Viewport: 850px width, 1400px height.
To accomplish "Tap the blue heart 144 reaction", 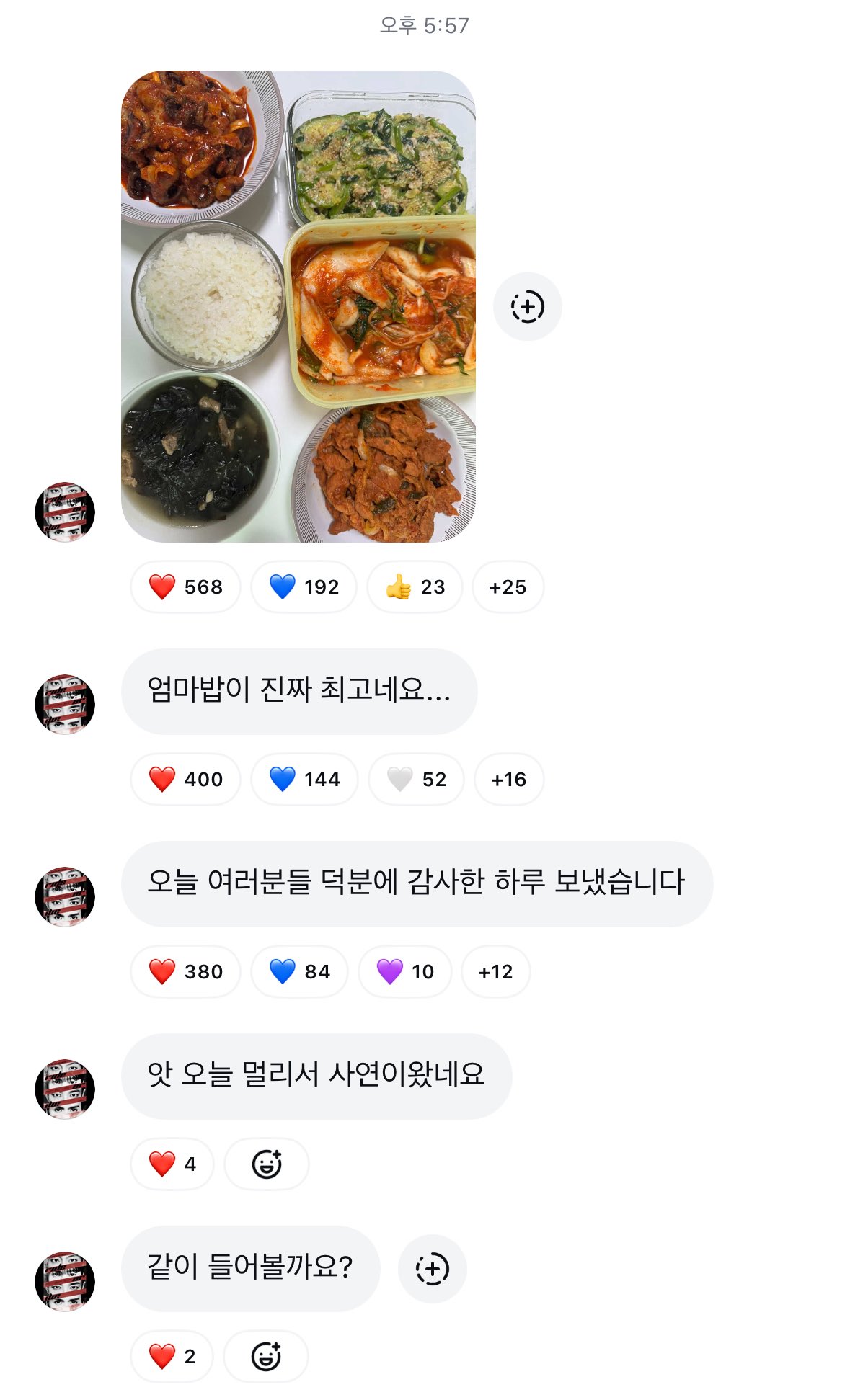I will pos(304,779).
